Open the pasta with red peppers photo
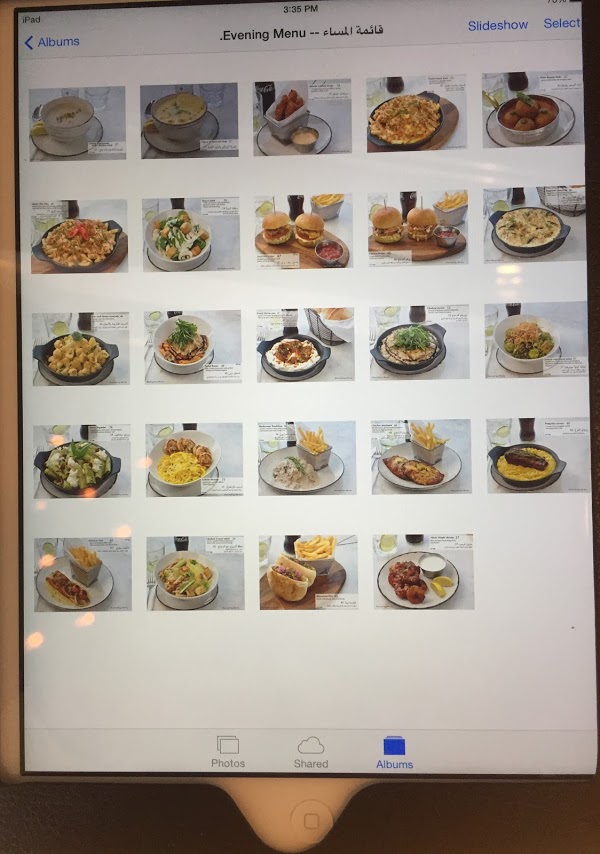 tap(80, 237)
